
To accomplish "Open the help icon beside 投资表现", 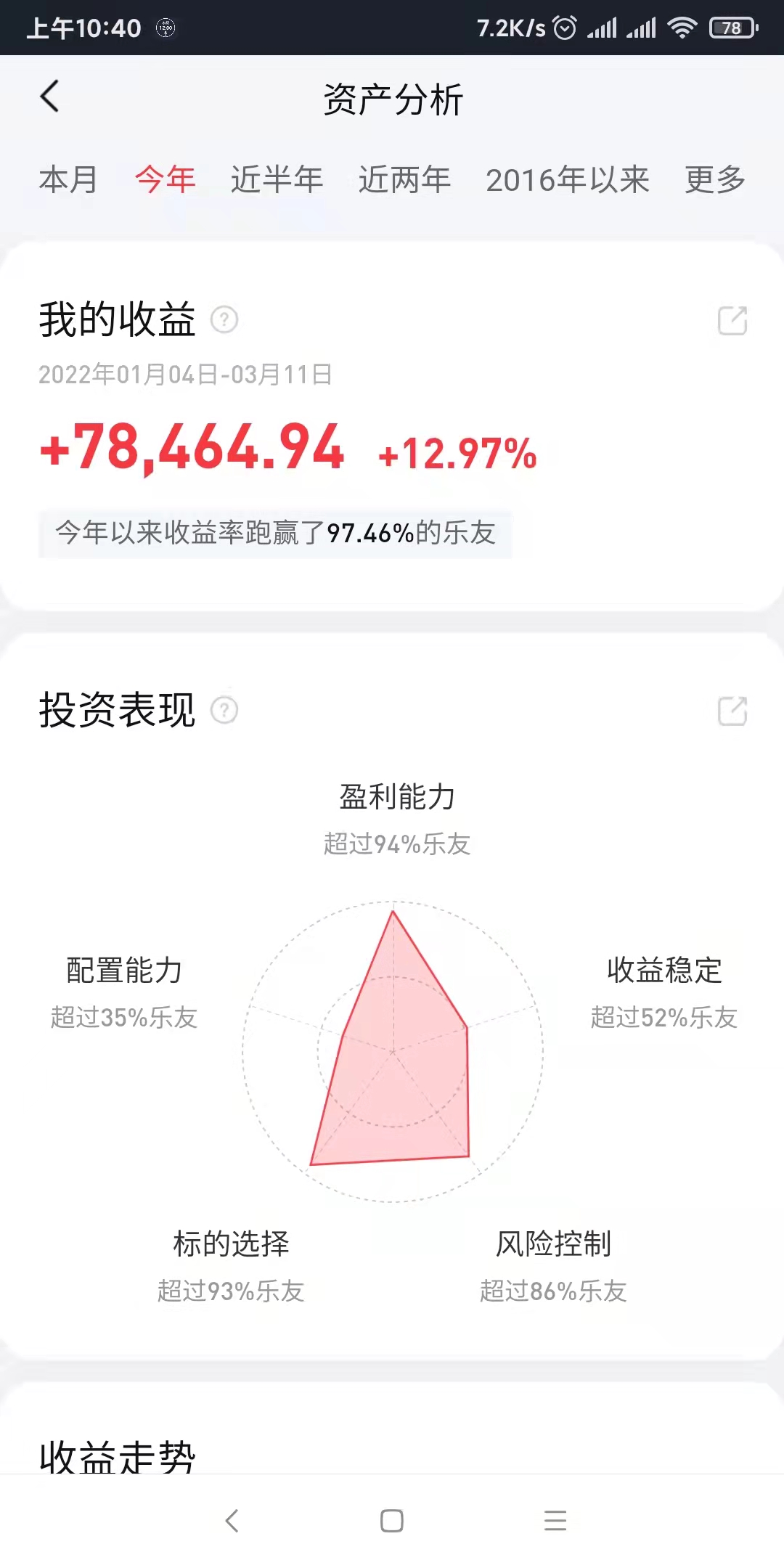I will click(224, 710).
